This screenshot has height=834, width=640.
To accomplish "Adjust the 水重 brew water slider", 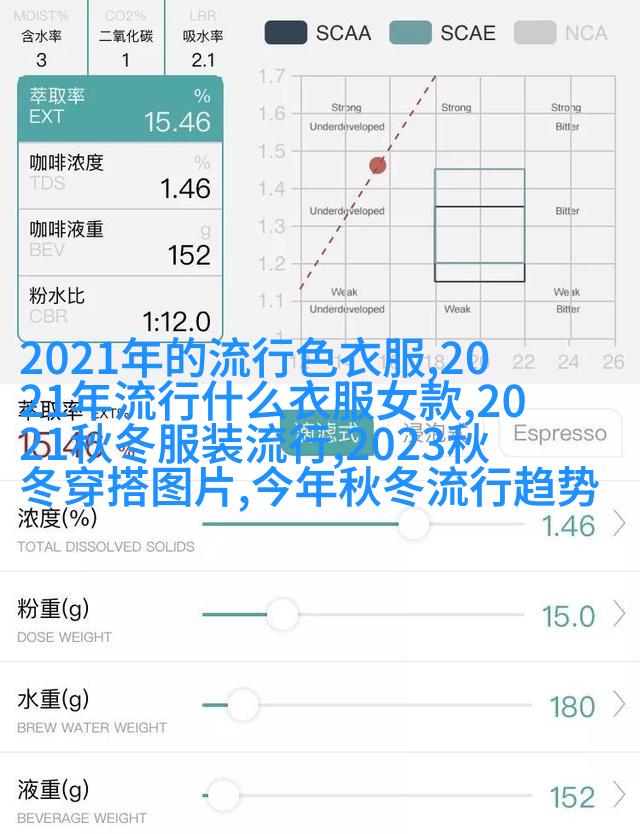I will coord(242,705).
